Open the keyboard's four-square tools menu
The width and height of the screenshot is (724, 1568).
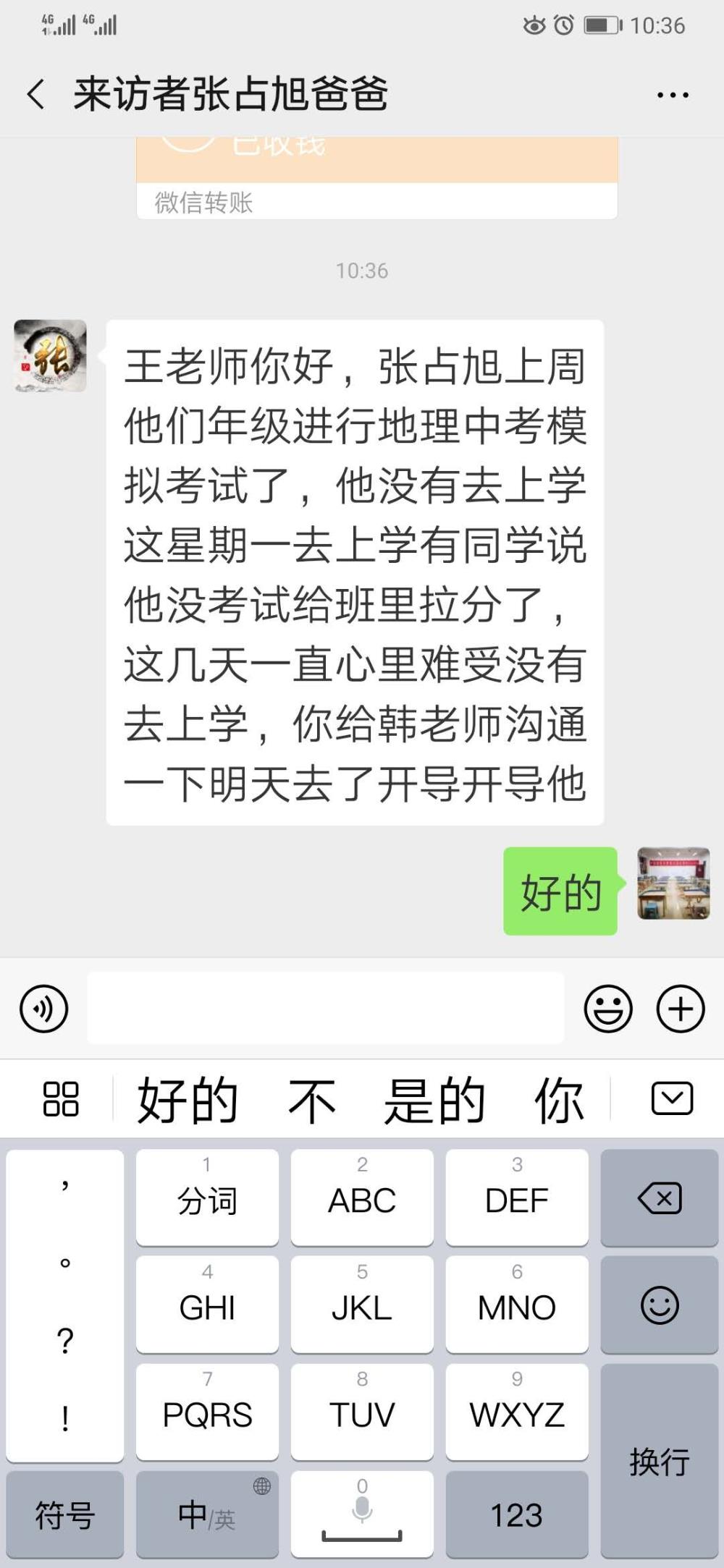pos(61,1099)
